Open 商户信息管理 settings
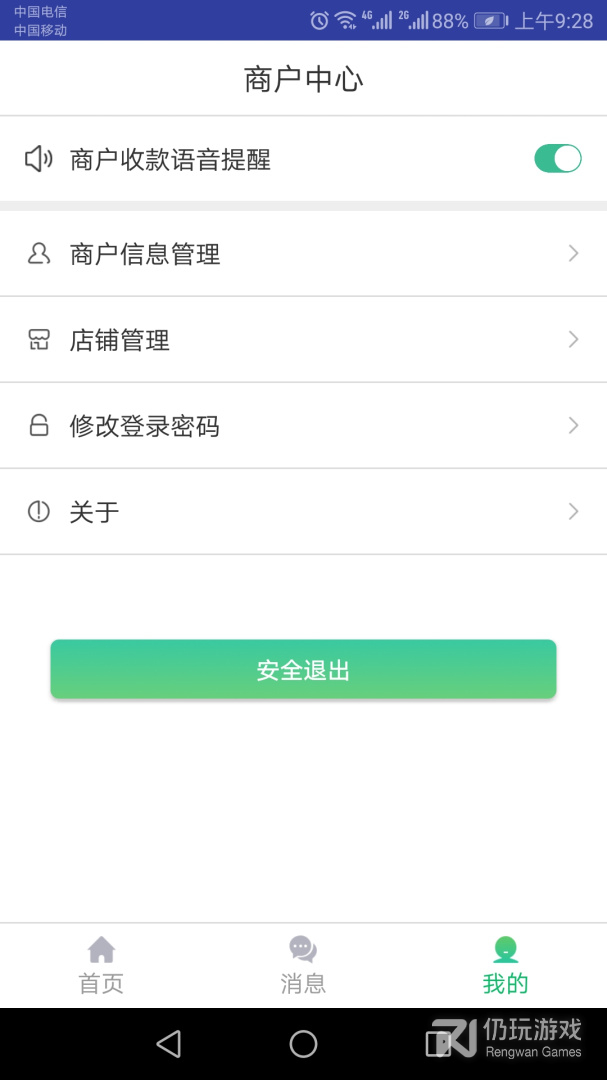This screenshot has height=1080, width=607. click(303, 254)
